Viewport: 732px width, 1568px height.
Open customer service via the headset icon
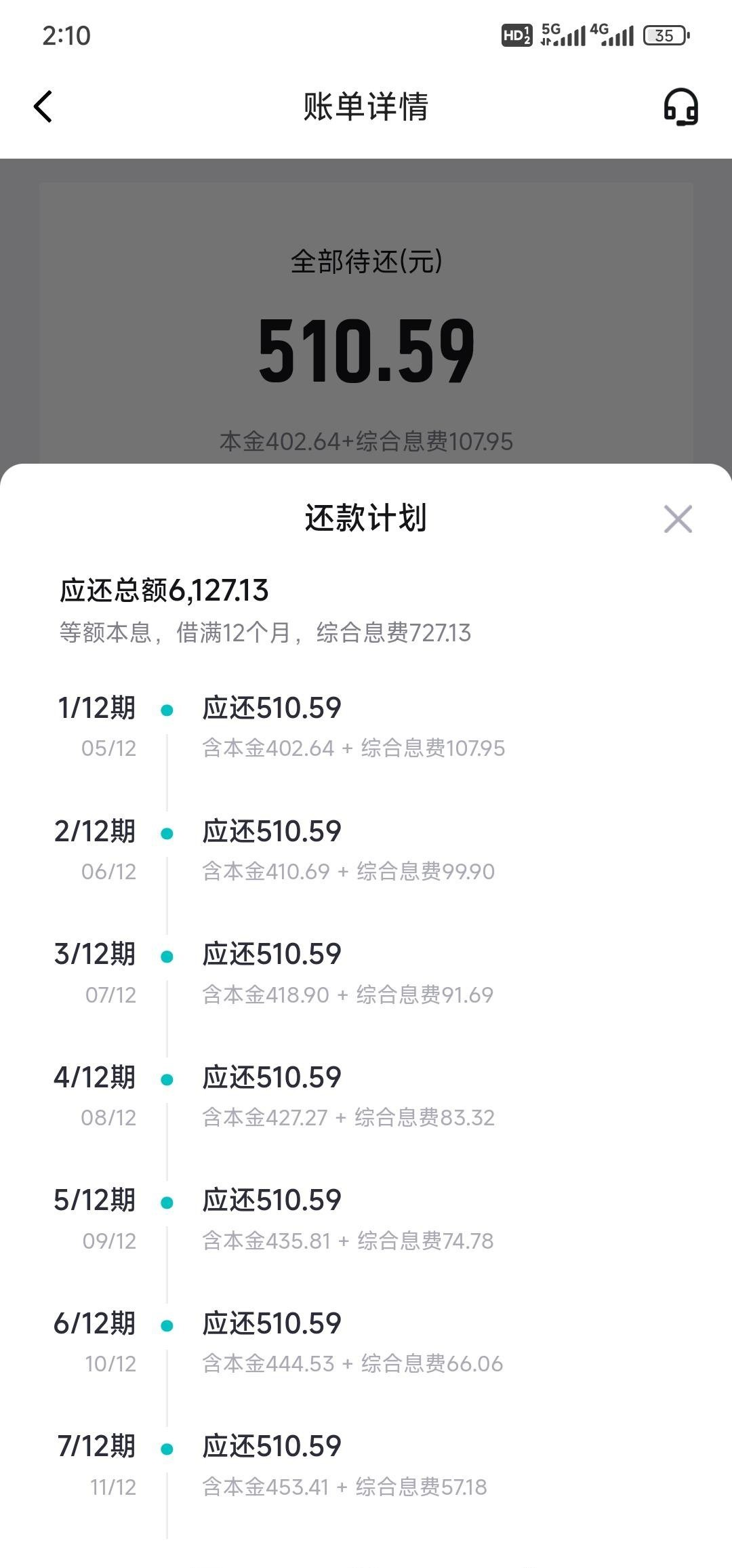pyautogui.click(x=680, y=107)
